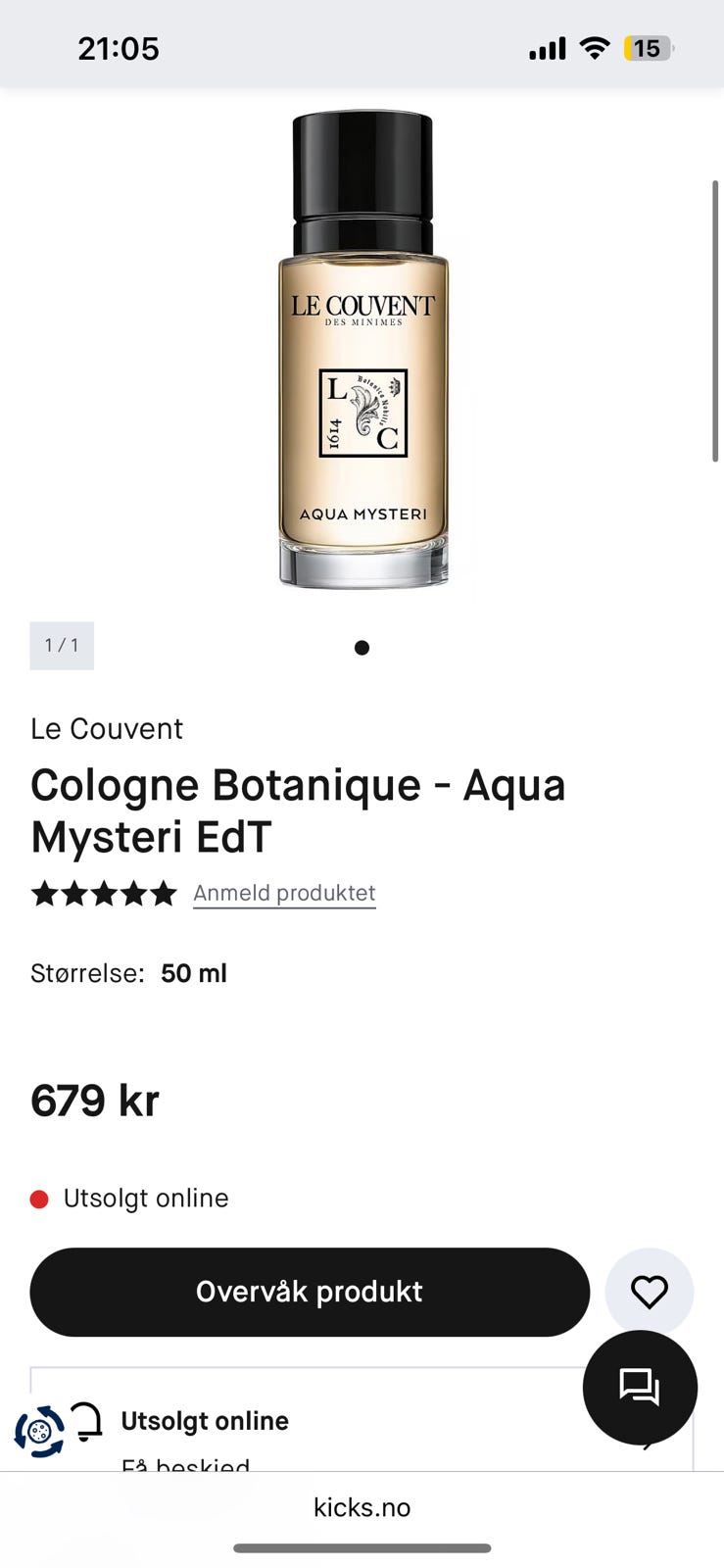
Task: Tap kicks.no in bottom address bar
Action: click(x=362, y=1507)
